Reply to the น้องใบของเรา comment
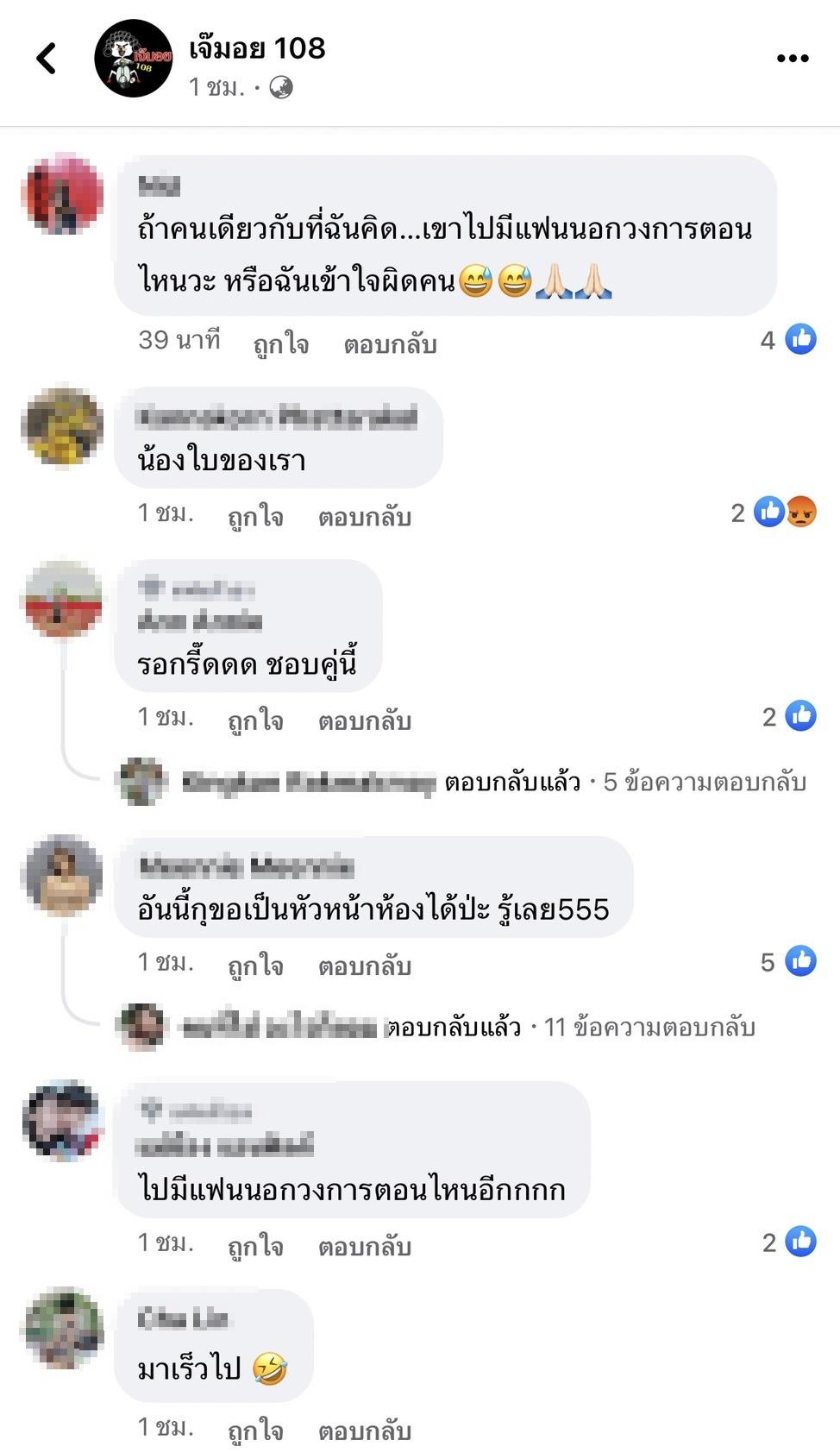The width and height of the screenshot is (840, 1453). tap(364, 516)
